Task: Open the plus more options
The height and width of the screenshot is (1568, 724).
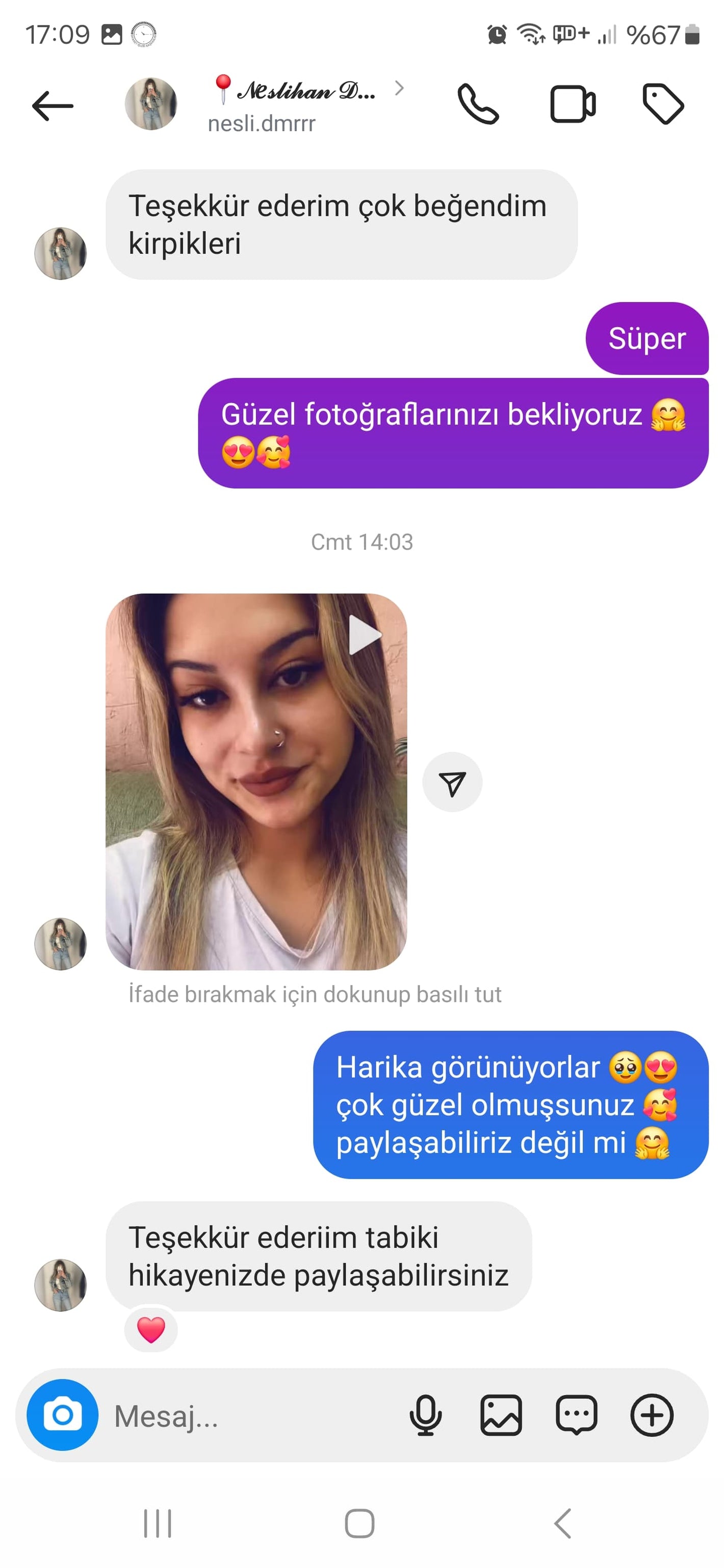Action: (652, 1415)
